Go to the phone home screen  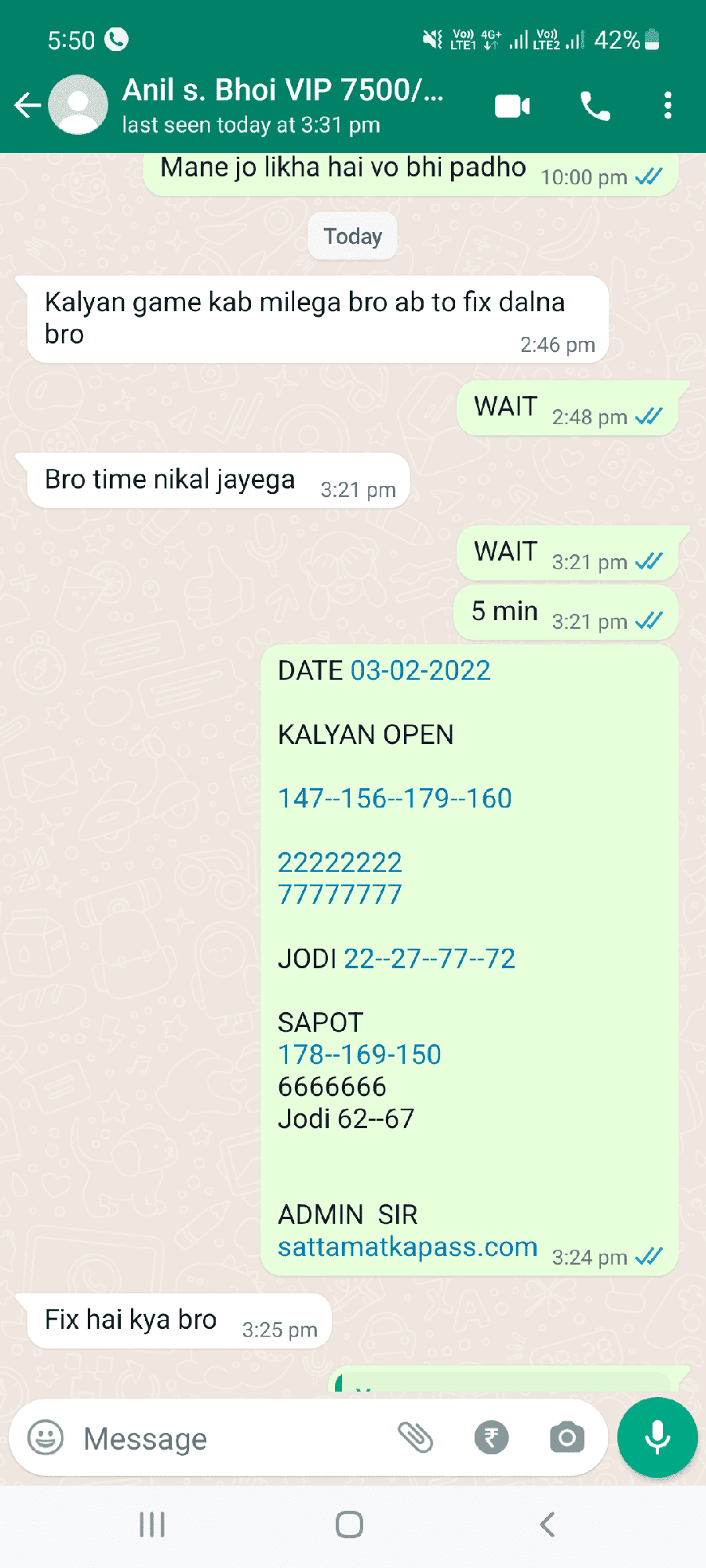pos(350,1525)
